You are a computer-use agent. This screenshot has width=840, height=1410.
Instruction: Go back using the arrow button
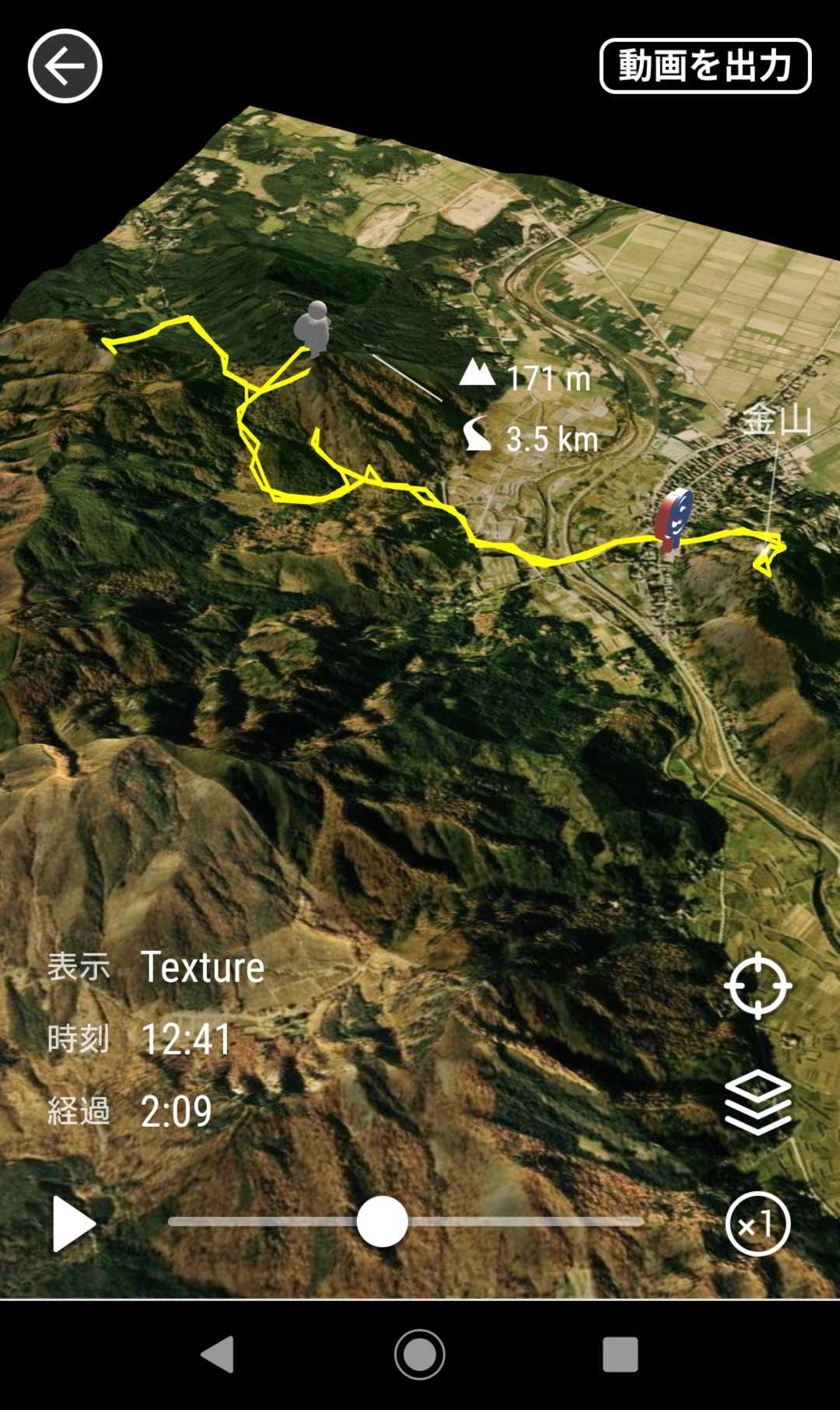coord(65,66)
